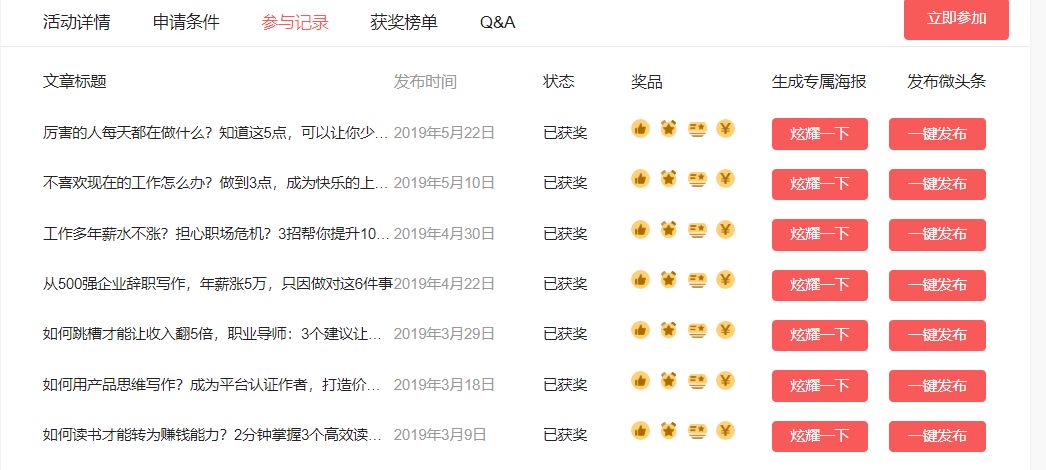Tap 炫耀一下 for the 2019年3月9日 article

[x=819, y=436]
